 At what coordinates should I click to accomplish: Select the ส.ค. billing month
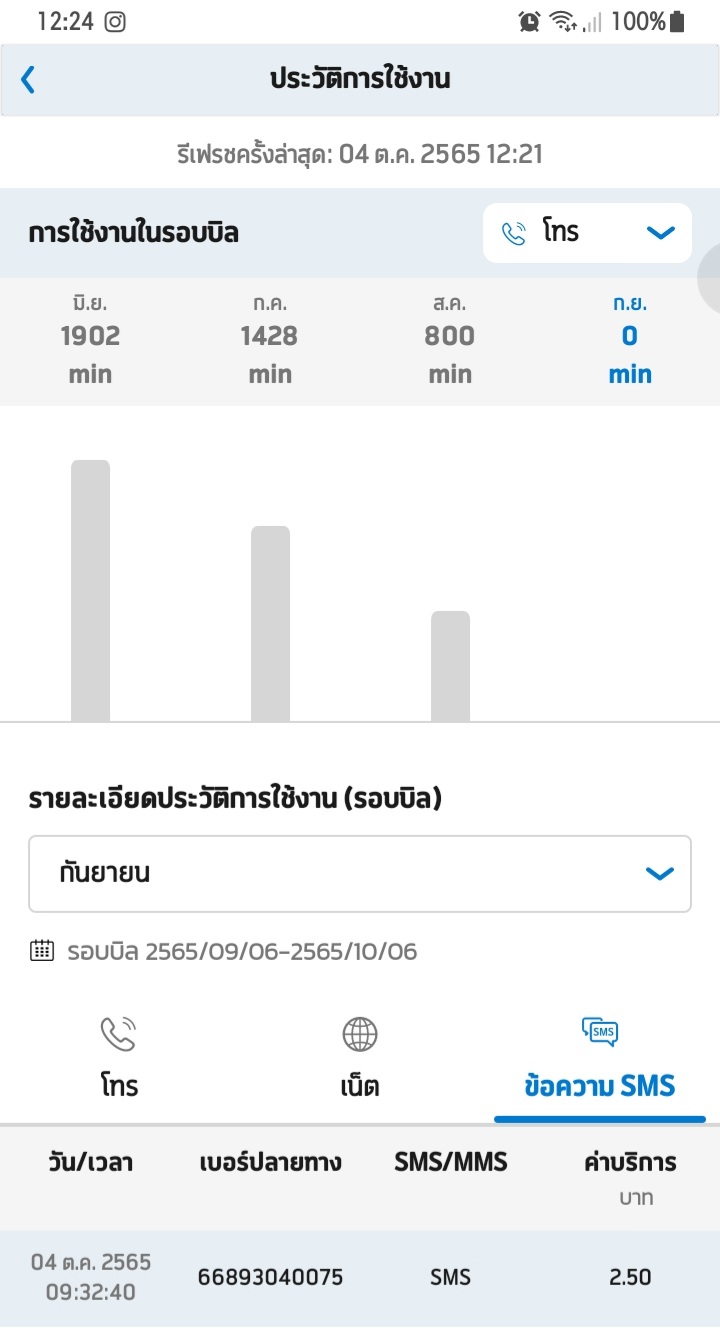[x=449, y=340]
